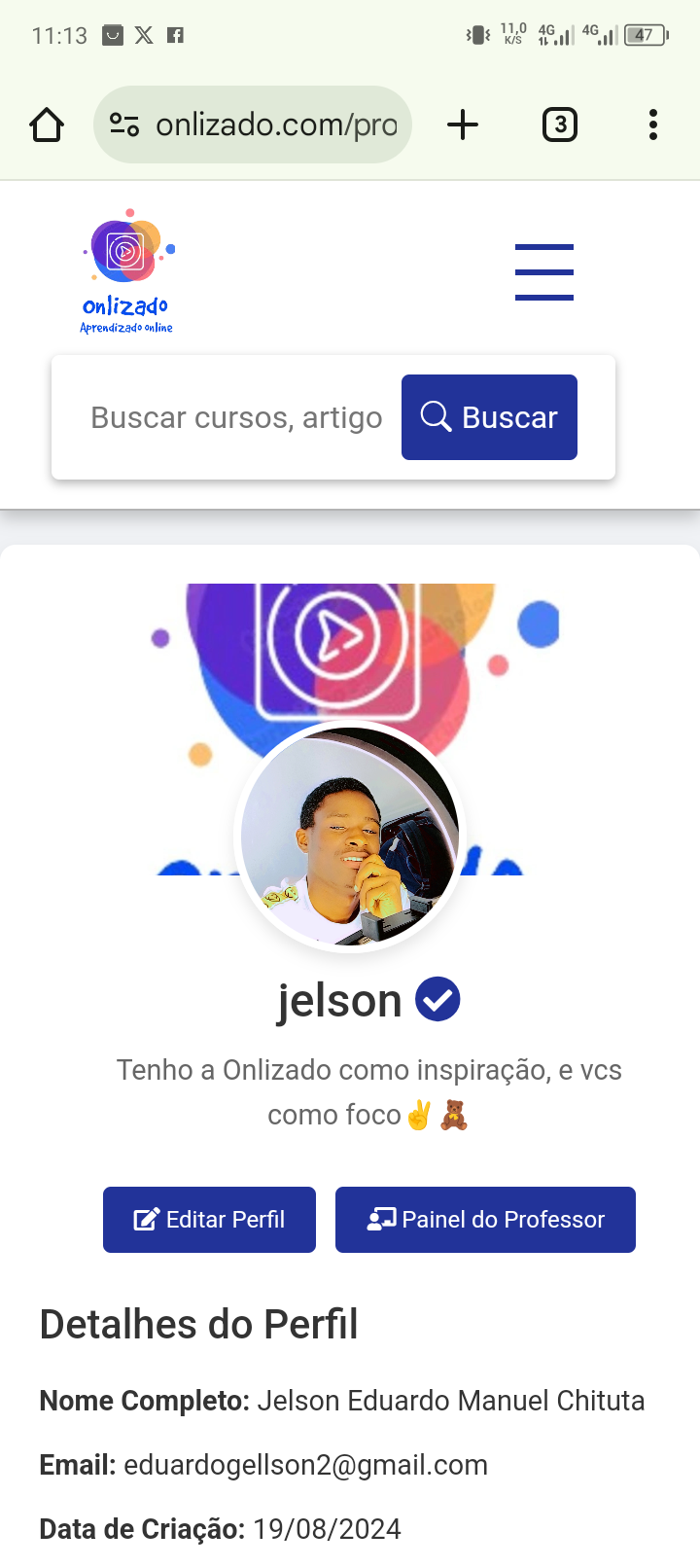Screen dimensions: 700x1568
Task: Go to the browser home page
Action: pyautogui.click(x=47, y=125)
